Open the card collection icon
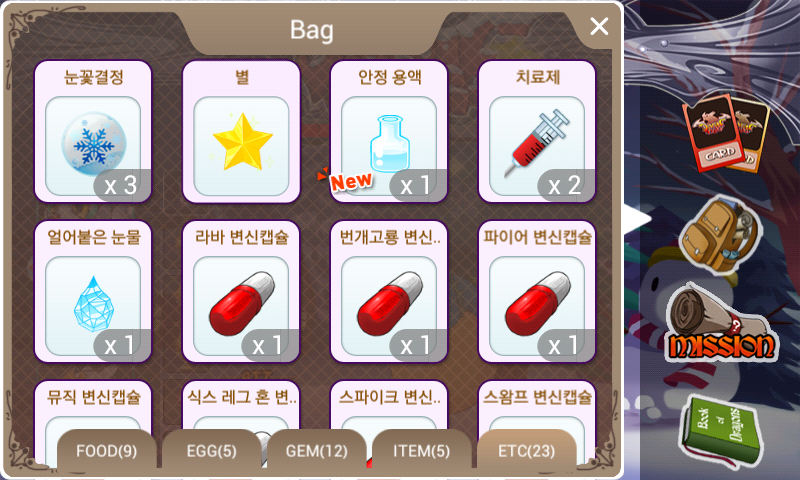 726,133
